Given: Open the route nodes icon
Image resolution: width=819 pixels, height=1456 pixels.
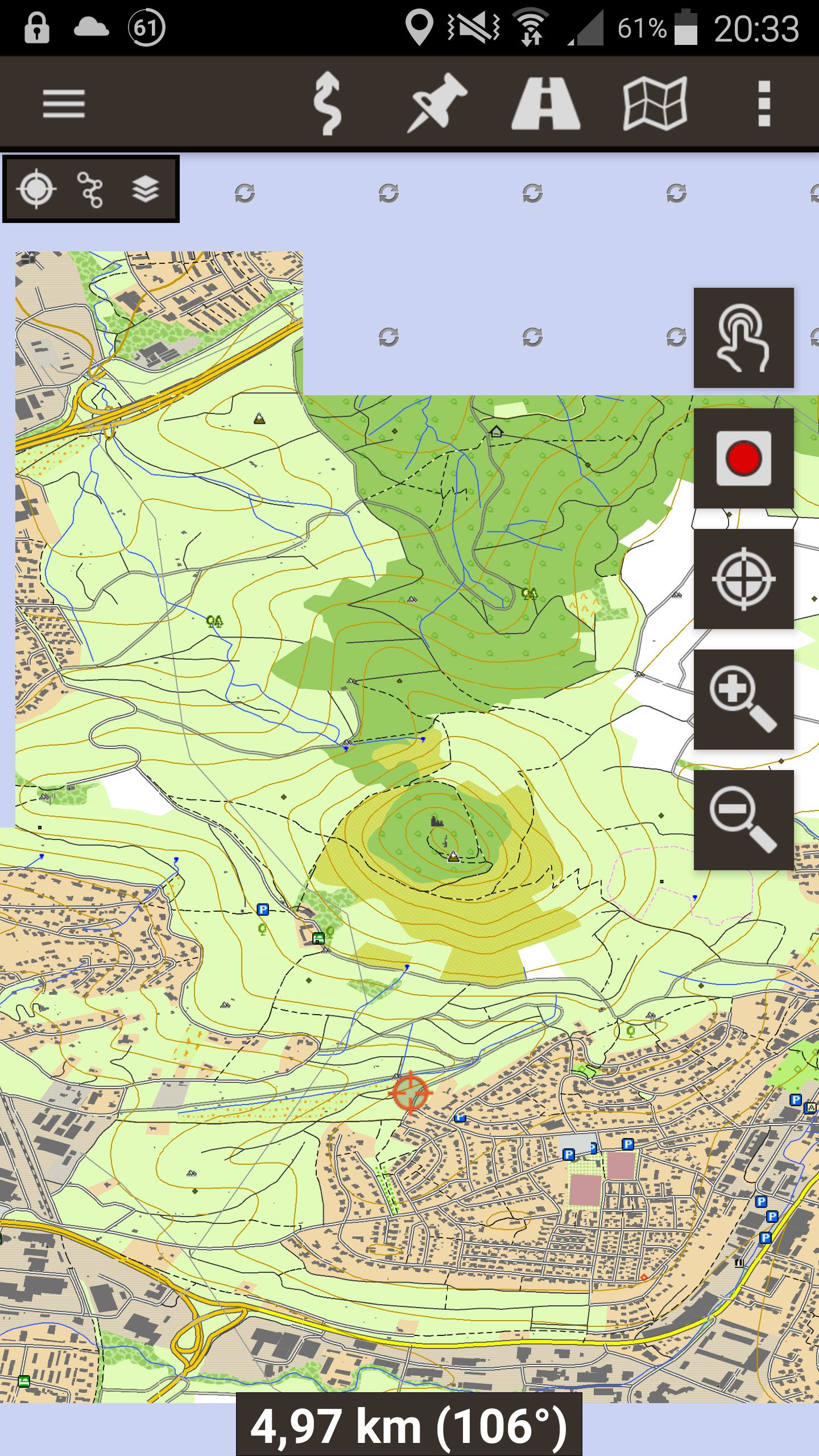Looking at the screenshot, I should (90, 189).
